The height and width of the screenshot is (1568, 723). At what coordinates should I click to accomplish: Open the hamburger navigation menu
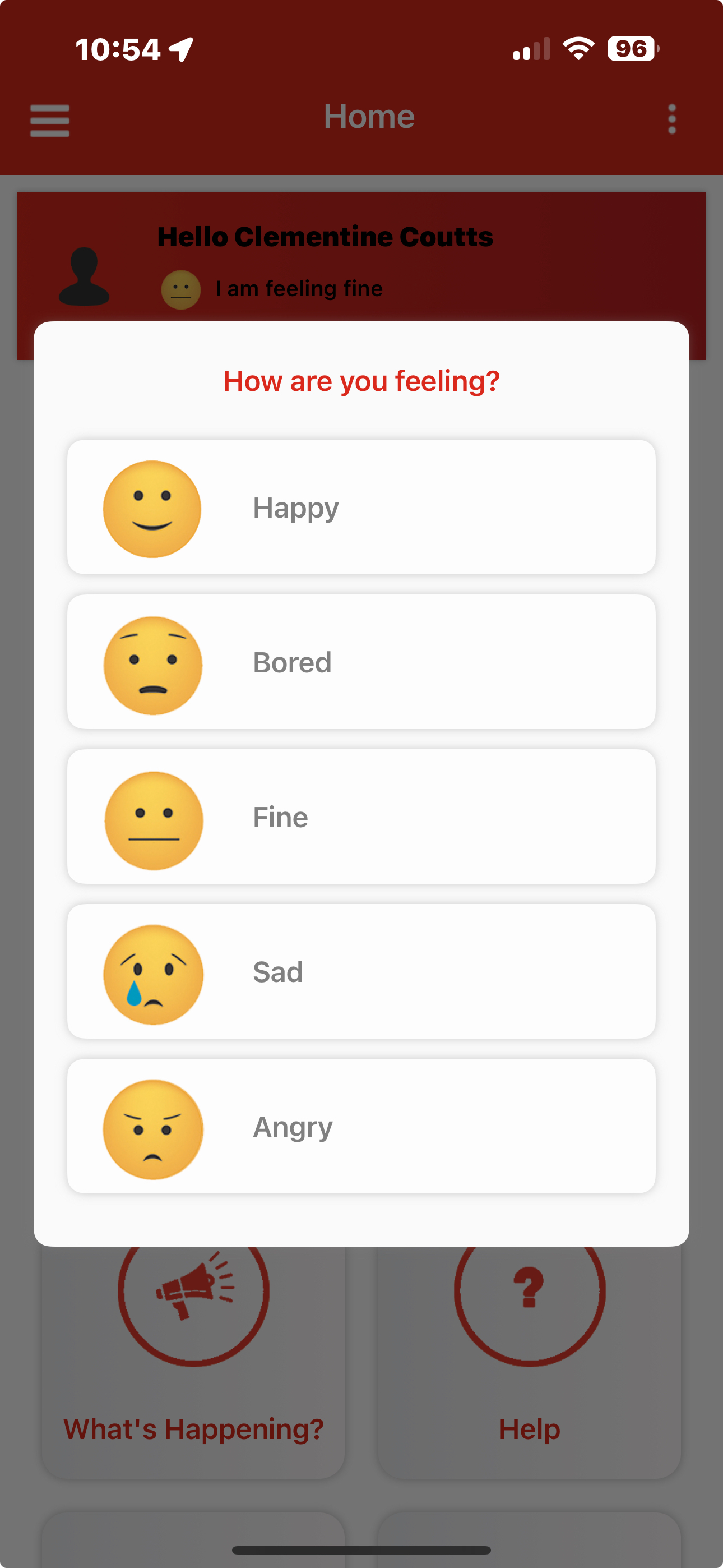49,119
